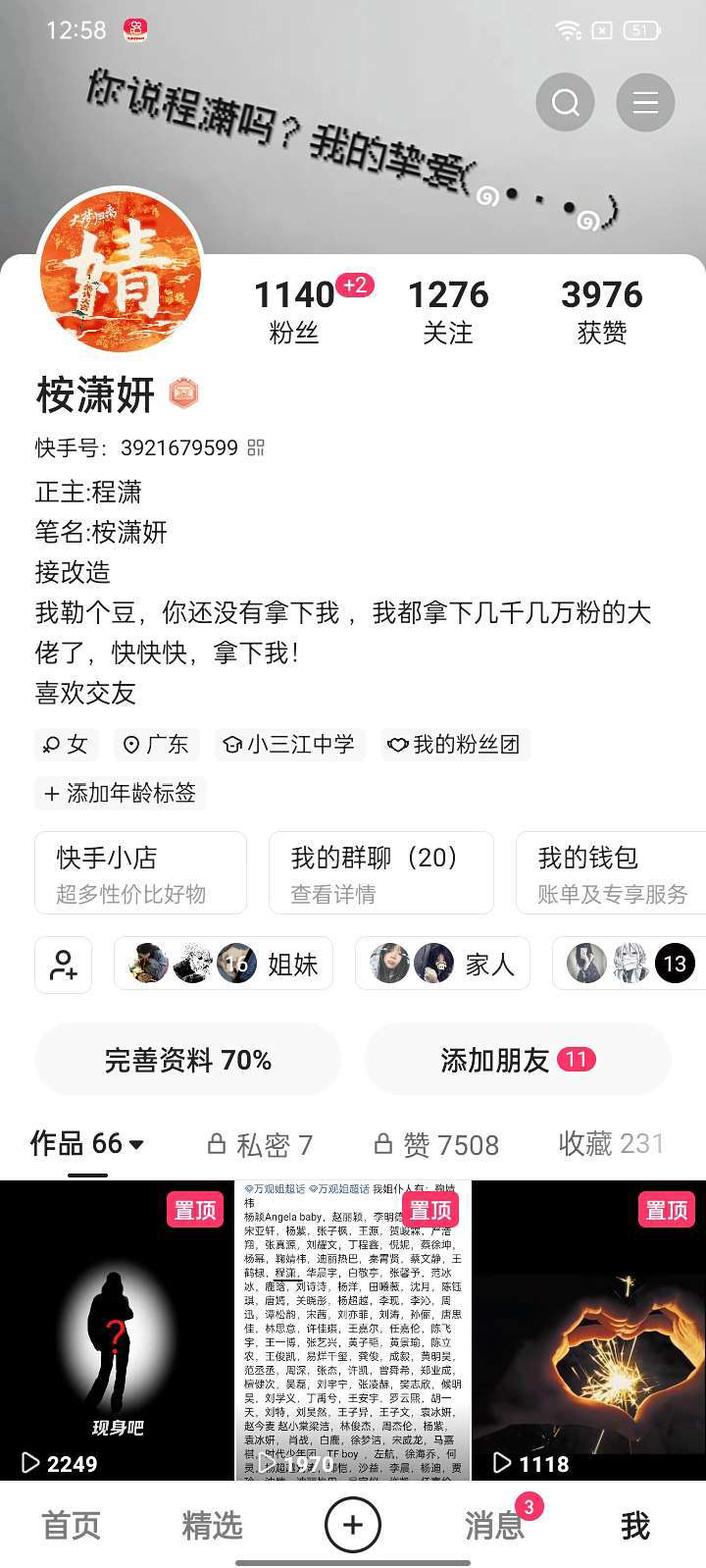
Task: Open the 家人 friend group
Action: click(x=442, y=965)
